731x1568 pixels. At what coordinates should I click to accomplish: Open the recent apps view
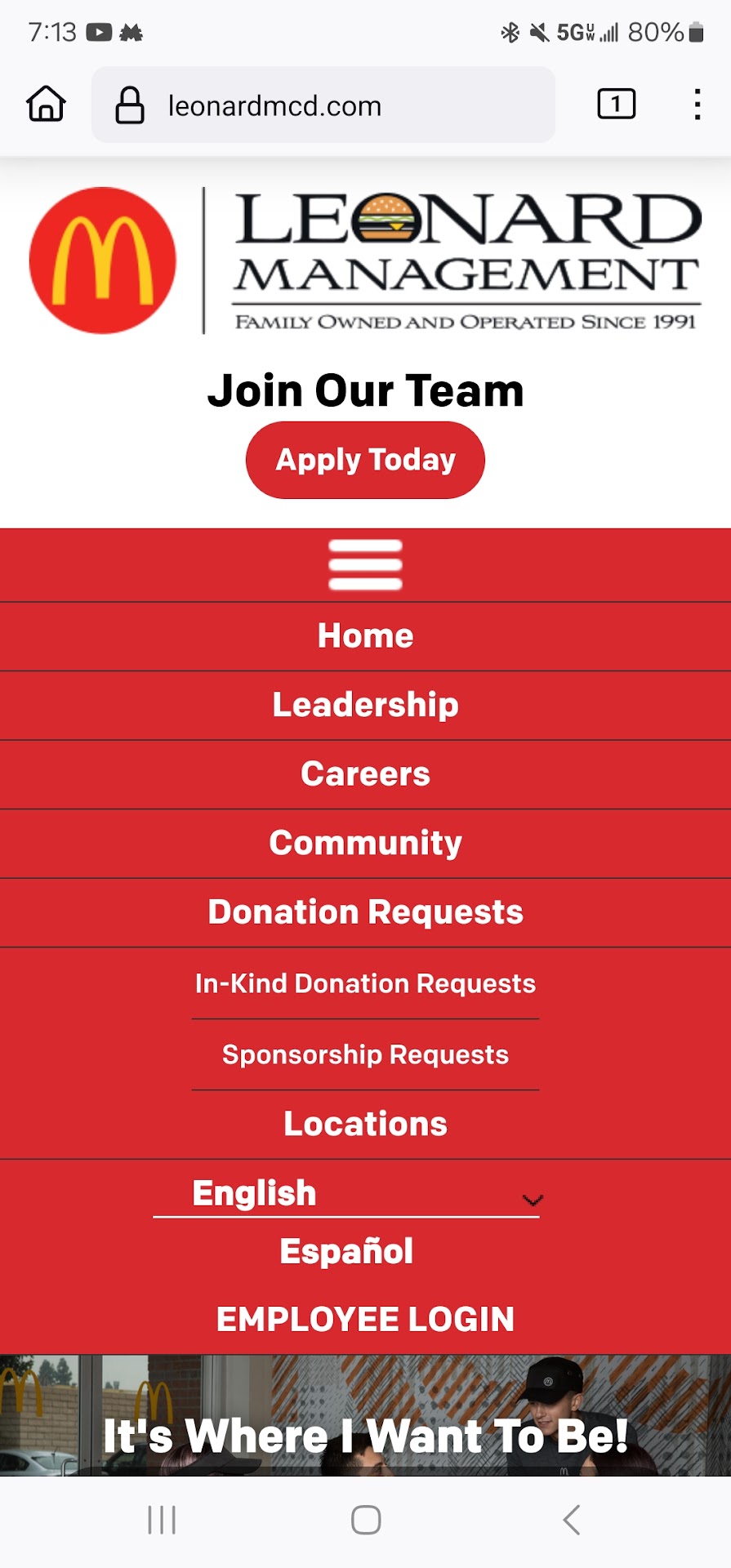[x=162, y=1520]
